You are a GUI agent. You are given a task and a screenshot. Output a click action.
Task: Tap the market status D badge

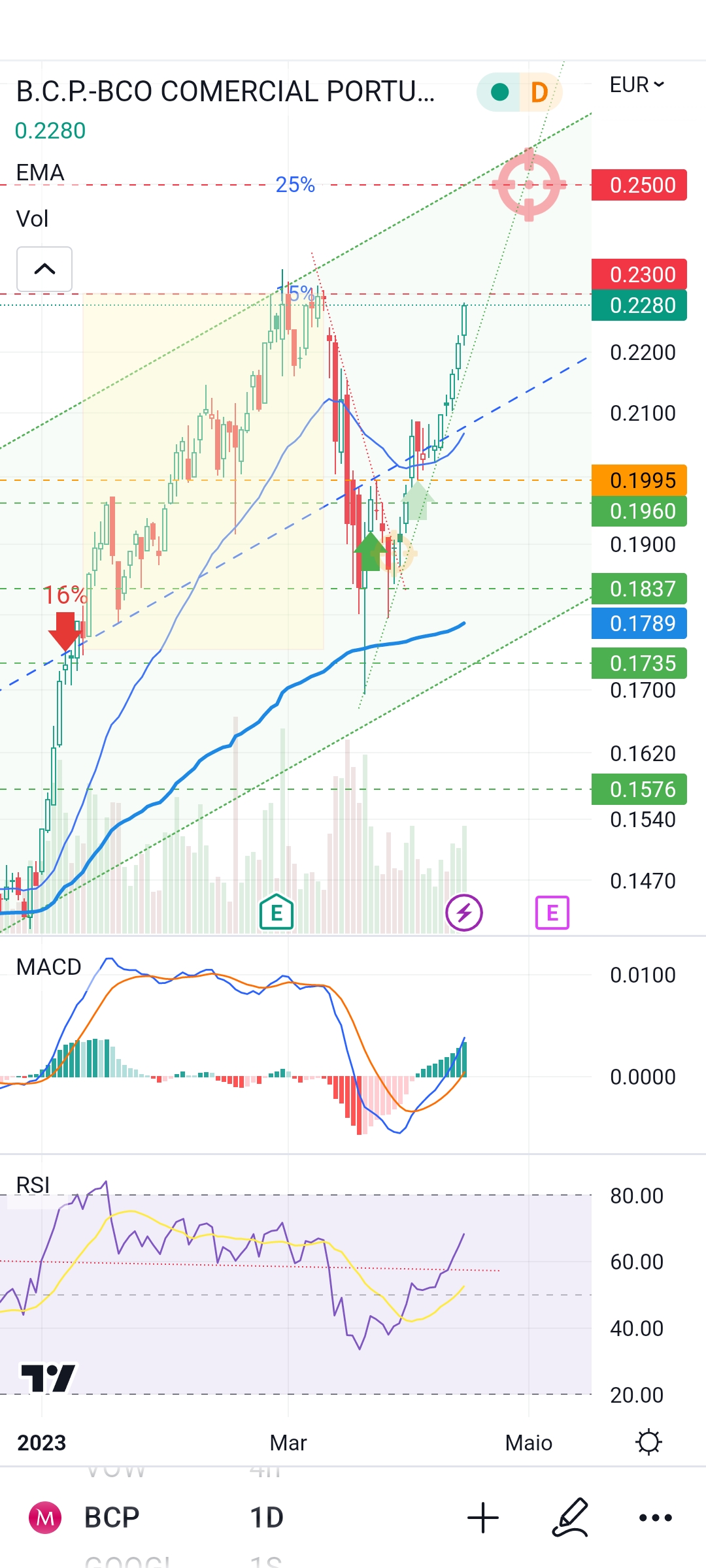pyautogui.click(x=539, y=92)
